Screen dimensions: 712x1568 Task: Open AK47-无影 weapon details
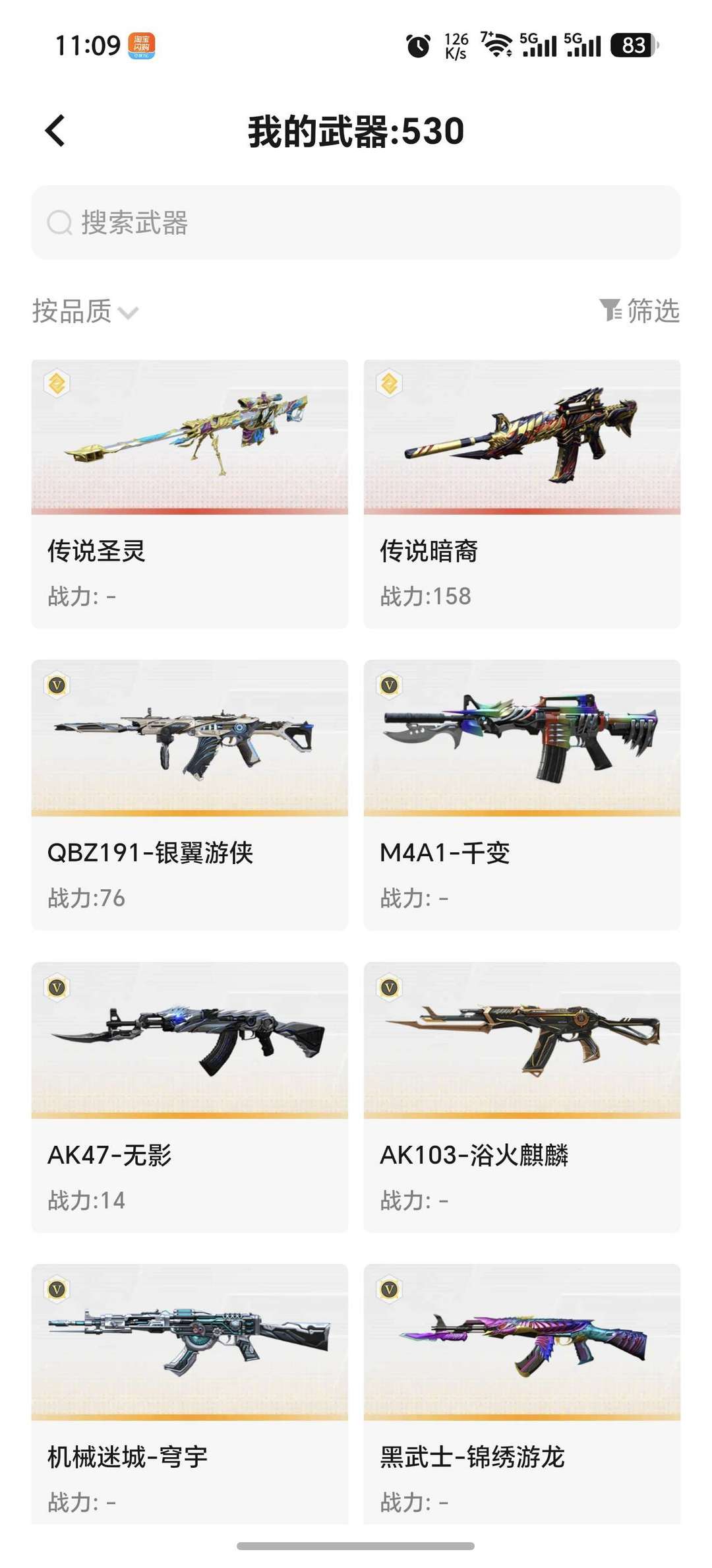pos(190,1097)
